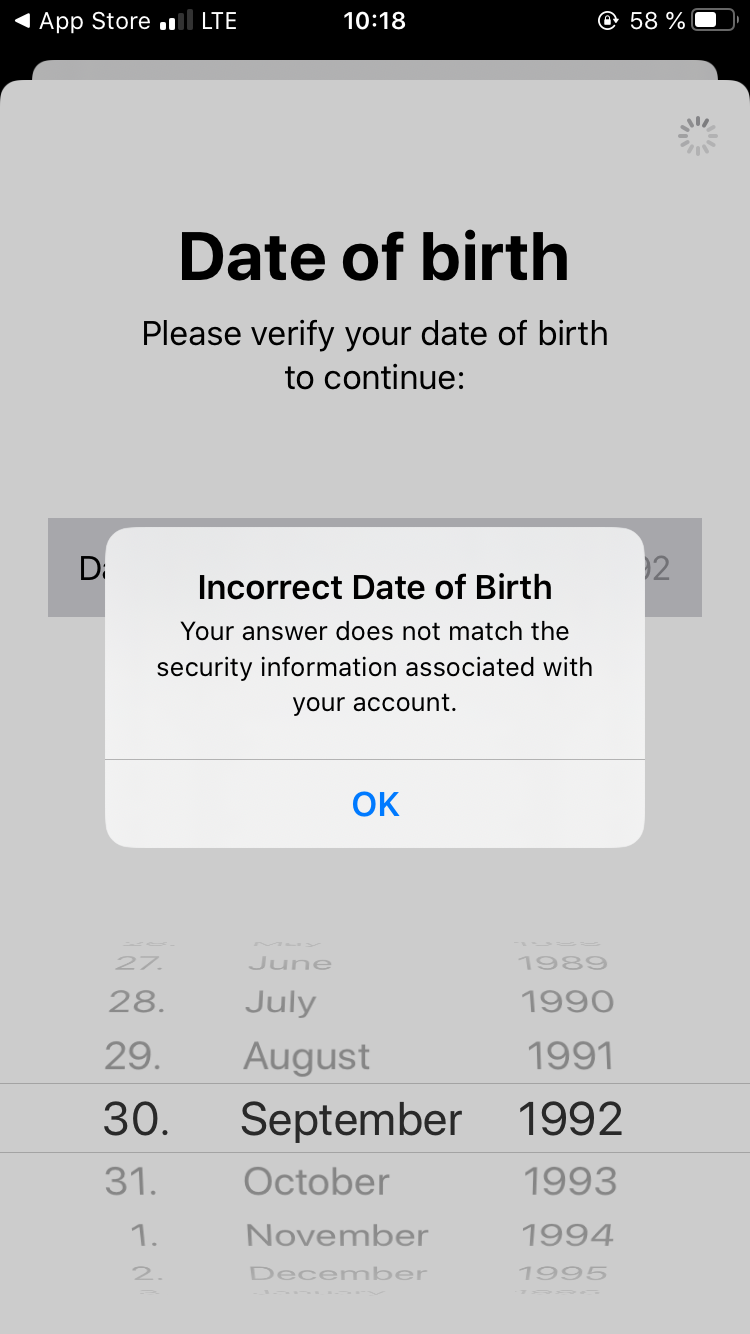Choose 1993 in the year wheel
750x1334 pixels.
pyautogui.click(x=570, y=1181)
